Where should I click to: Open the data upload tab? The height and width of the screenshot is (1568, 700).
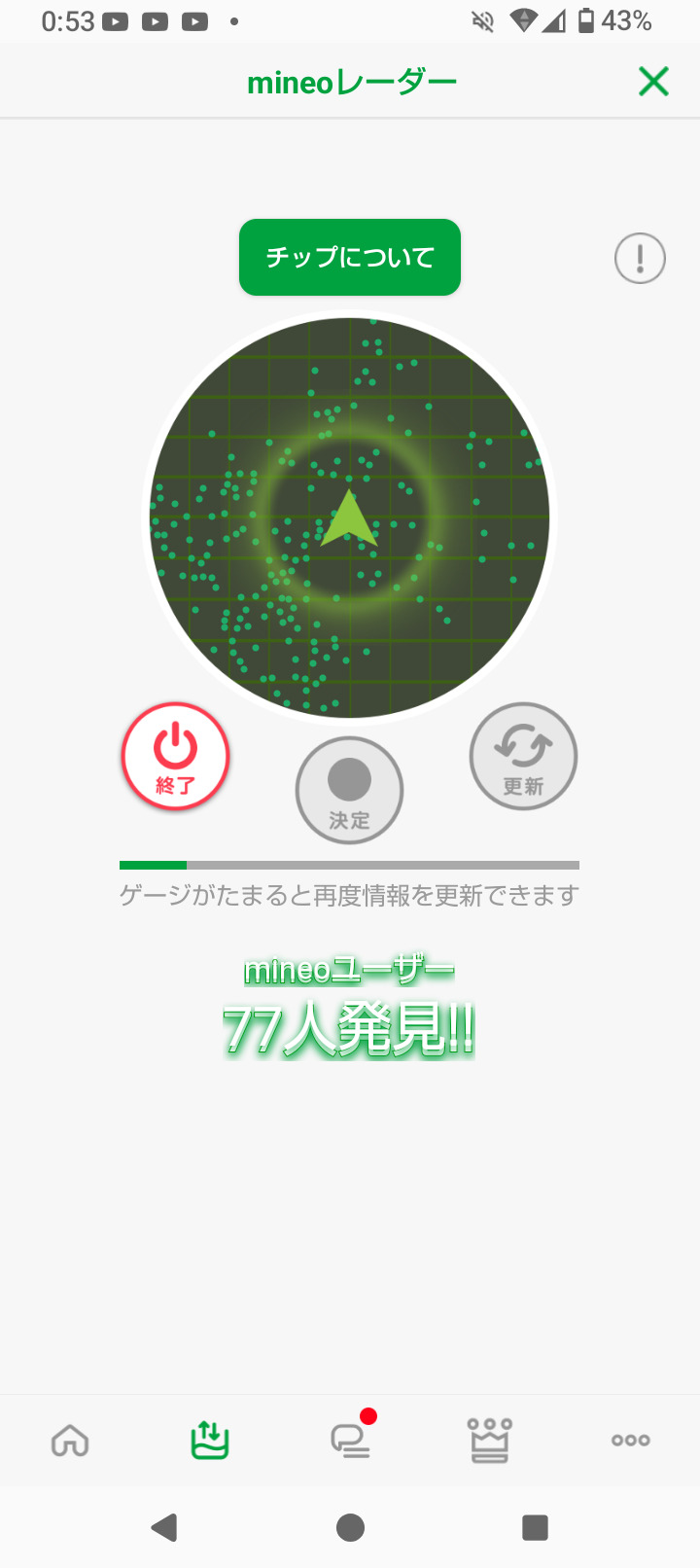[x=210, y=1440]
